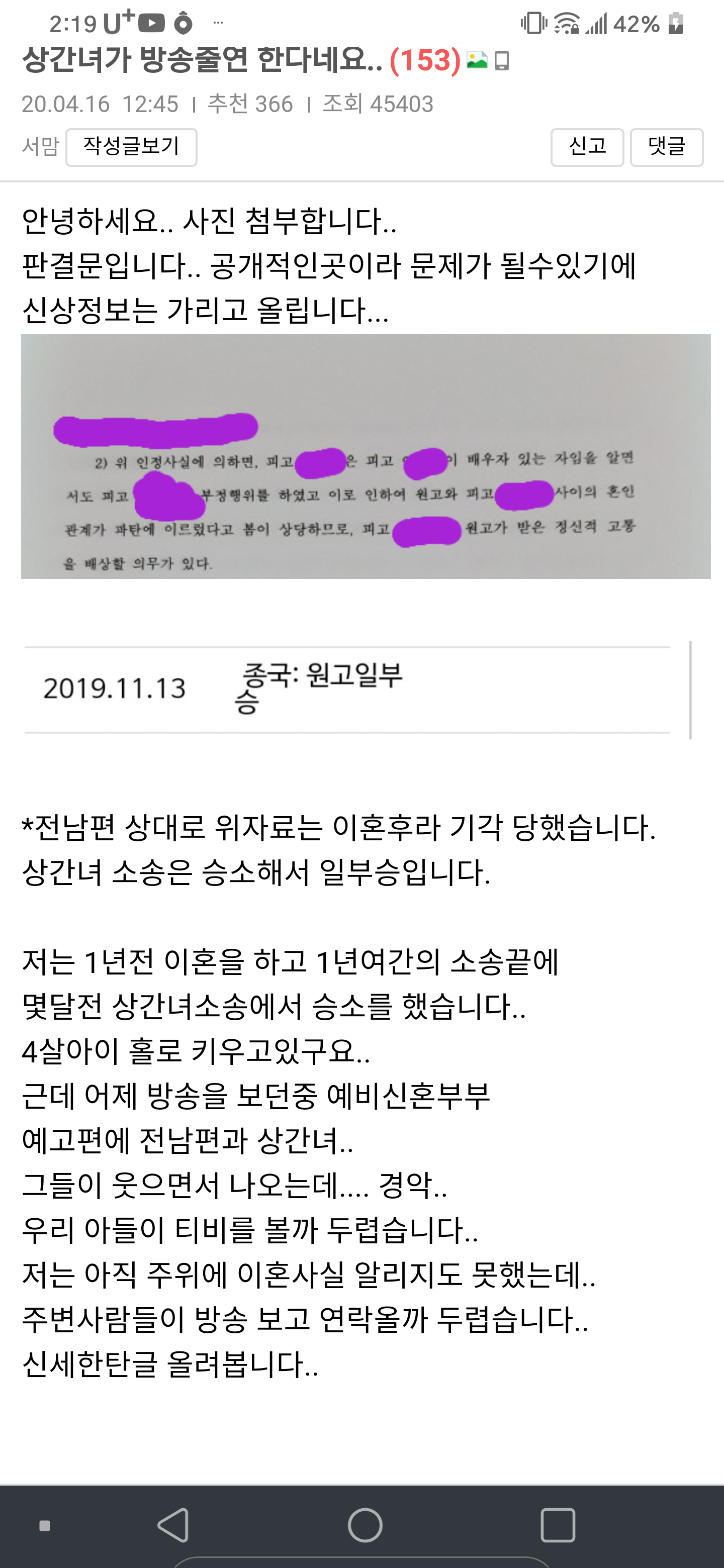Go to the home screen
The width and height of the screenshot is (724, 1568).
pos(365,1525)
